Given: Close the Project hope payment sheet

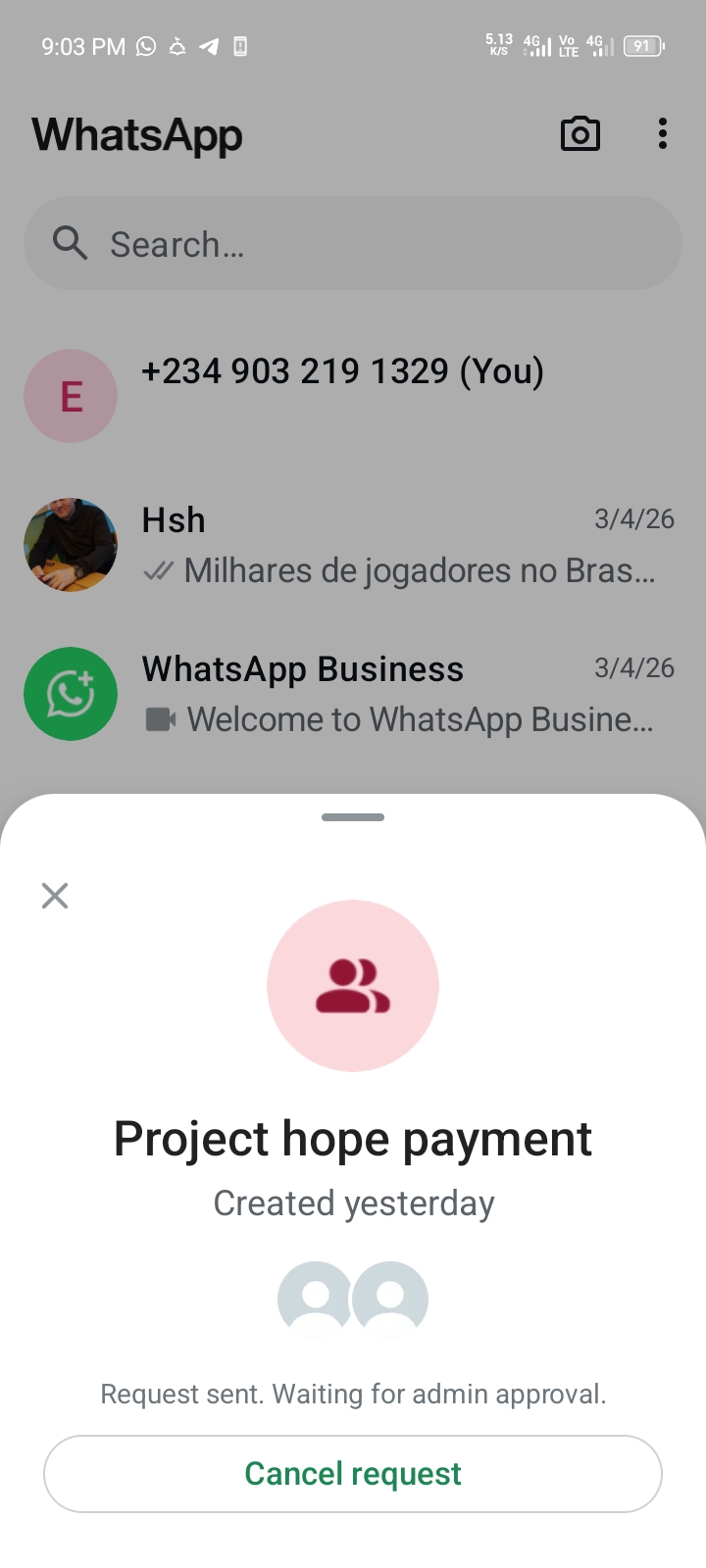Looking at the screenshot, I should (x=55, y=895).
